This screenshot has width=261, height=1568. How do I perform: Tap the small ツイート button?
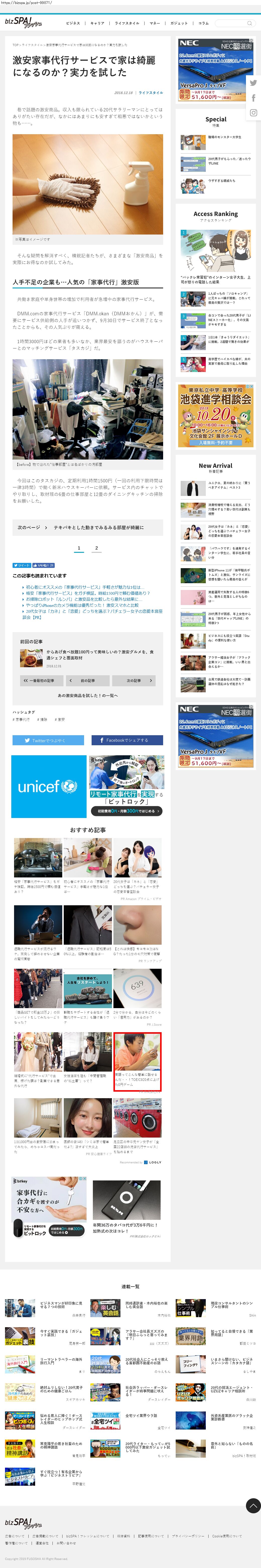coord(21,565)
